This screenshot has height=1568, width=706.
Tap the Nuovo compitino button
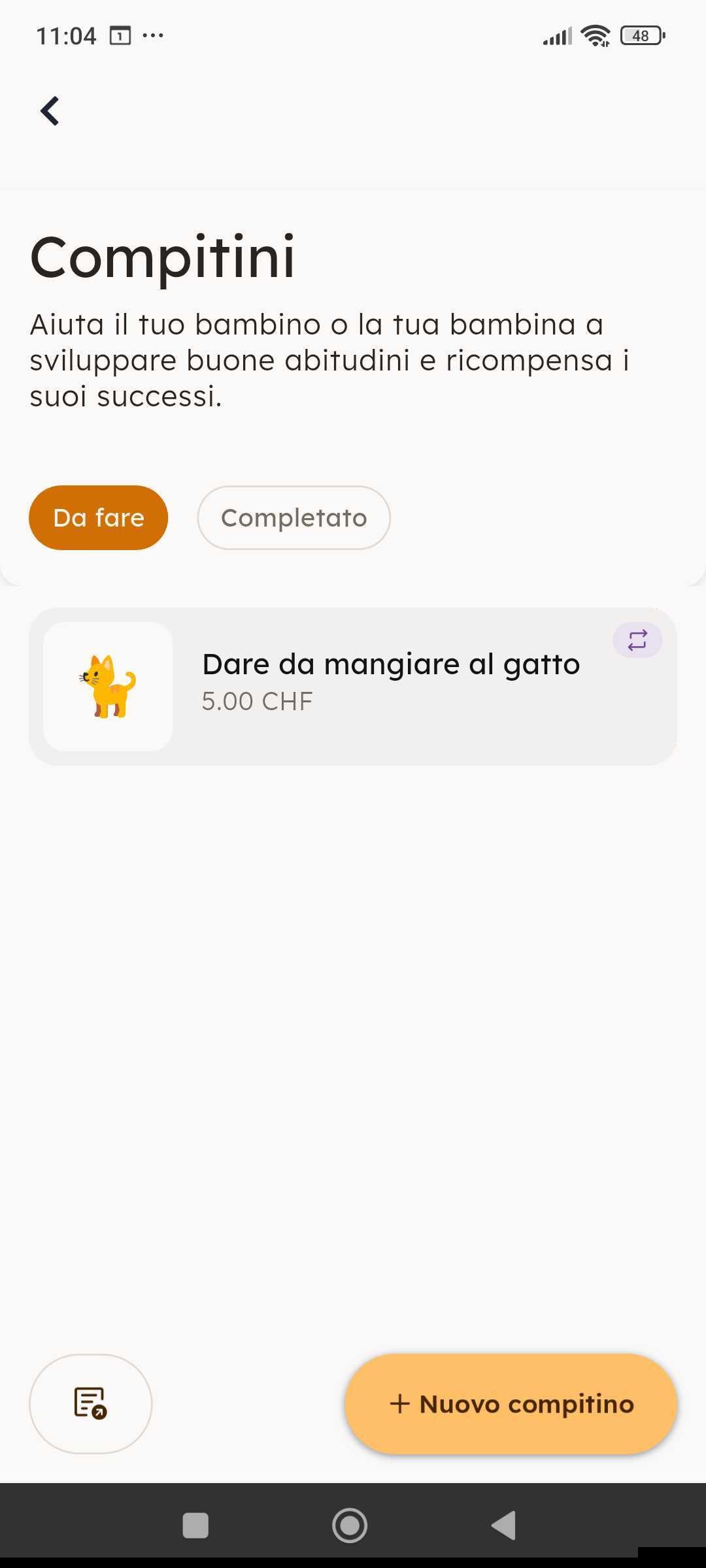pyautogui.click(x=511, y=1403)
